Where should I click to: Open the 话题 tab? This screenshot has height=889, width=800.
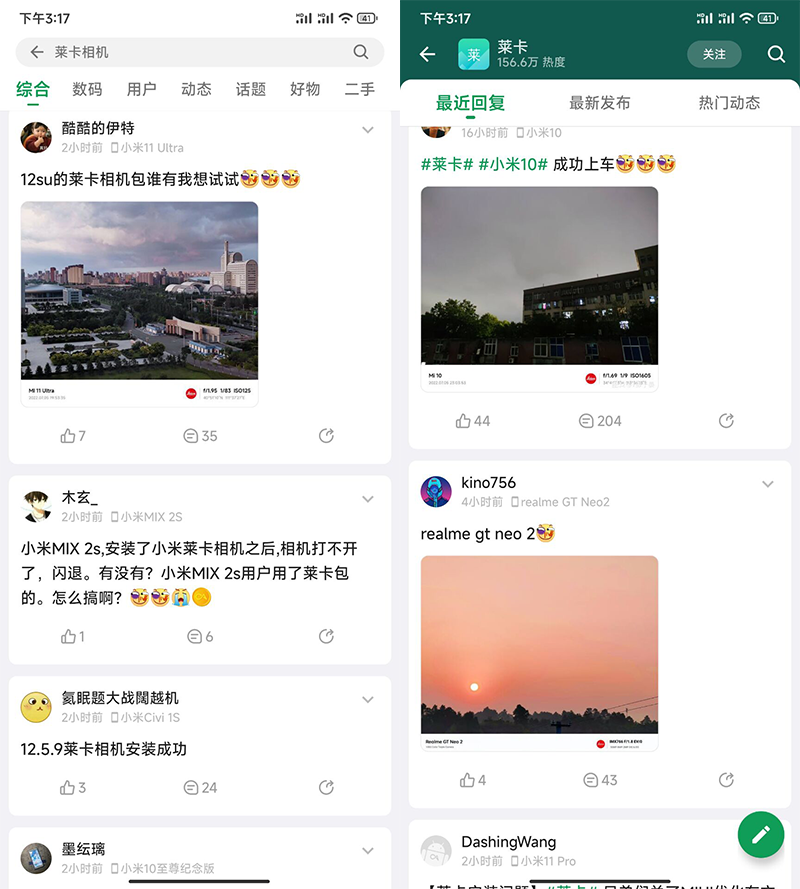(x=251, y=89)
